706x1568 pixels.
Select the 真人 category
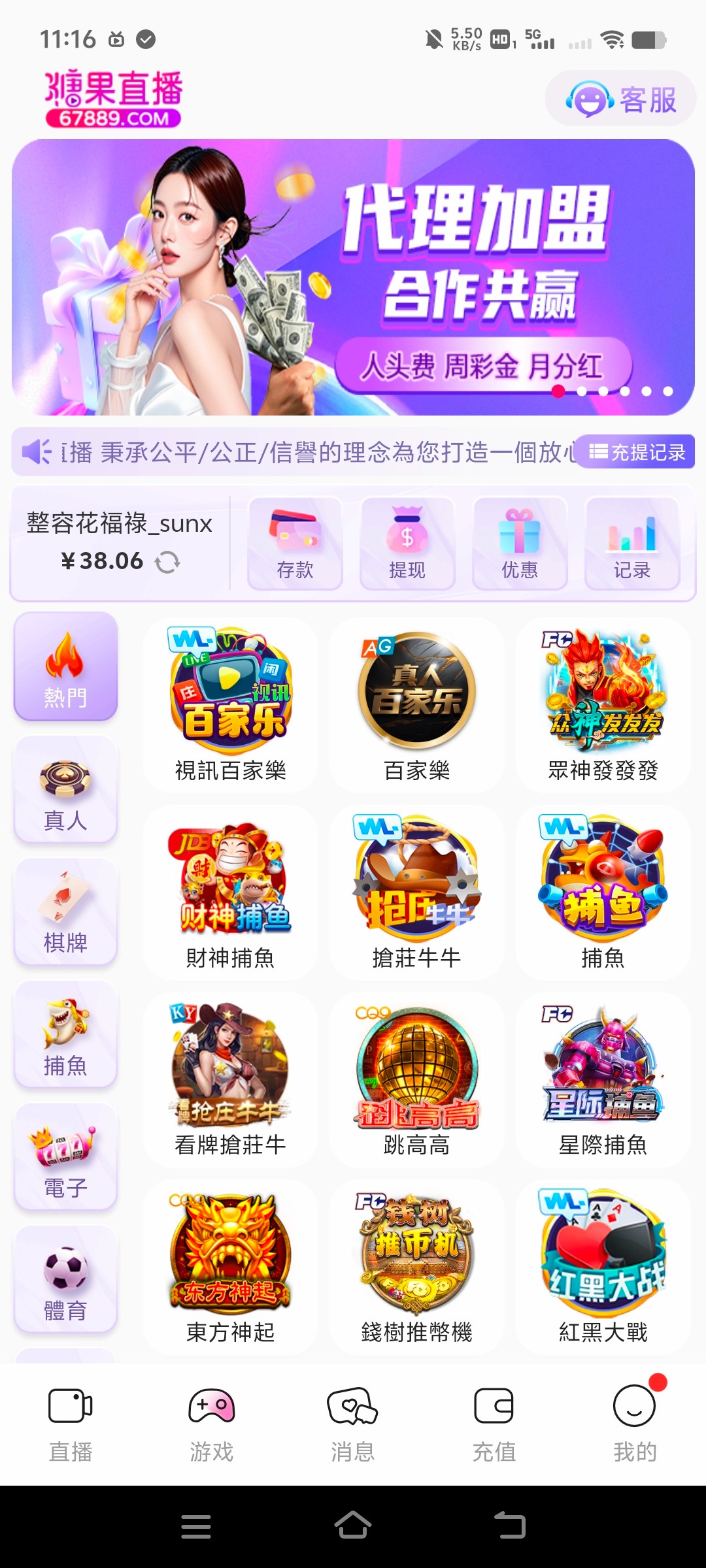[x=65, y=789]
